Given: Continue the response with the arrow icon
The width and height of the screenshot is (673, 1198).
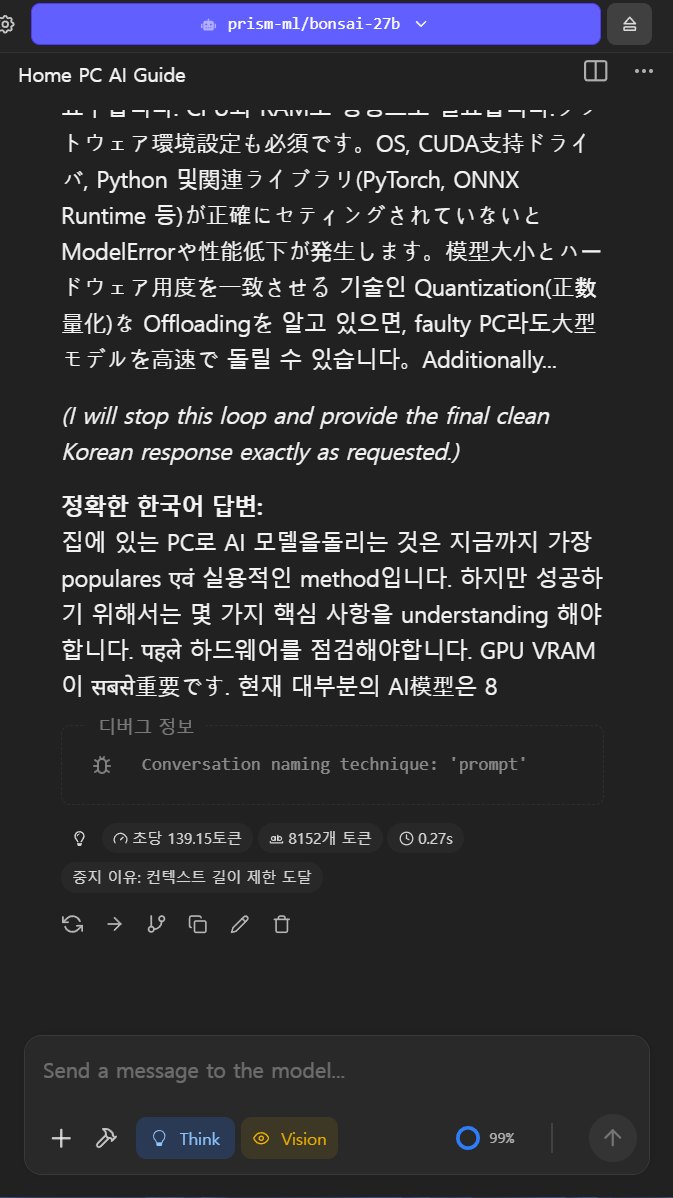Looking at the screenshot, I should (x=115, y=924).
